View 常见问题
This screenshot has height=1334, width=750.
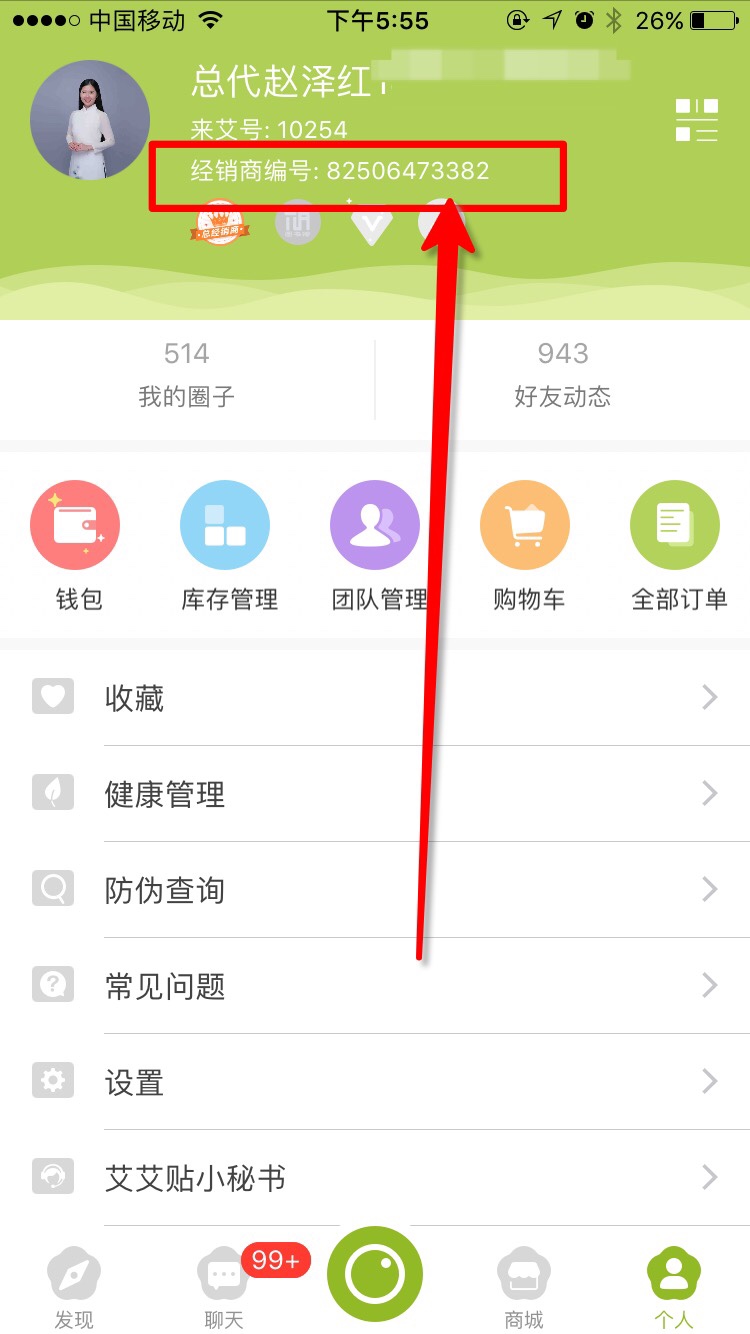375,986
